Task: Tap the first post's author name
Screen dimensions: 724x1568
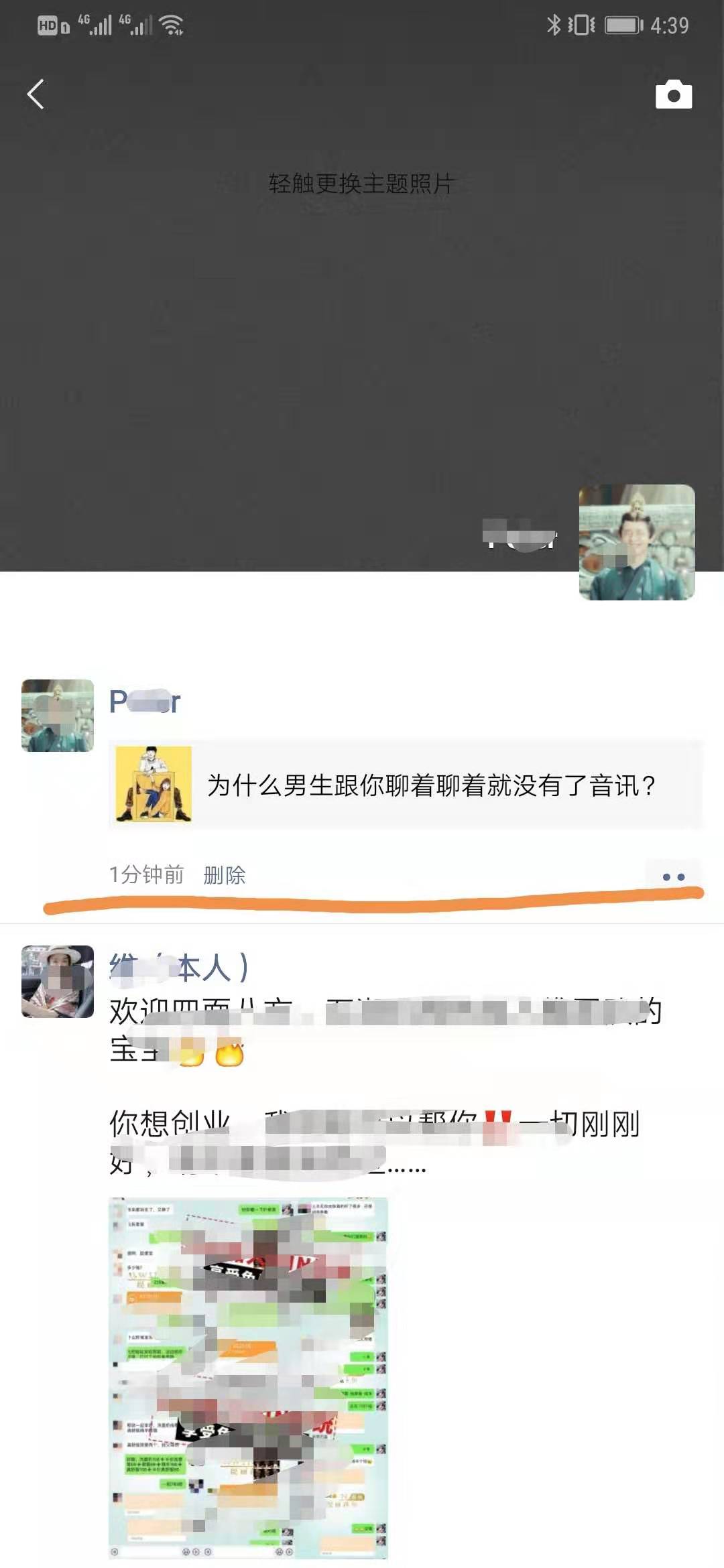Action: tap(145, 702)
